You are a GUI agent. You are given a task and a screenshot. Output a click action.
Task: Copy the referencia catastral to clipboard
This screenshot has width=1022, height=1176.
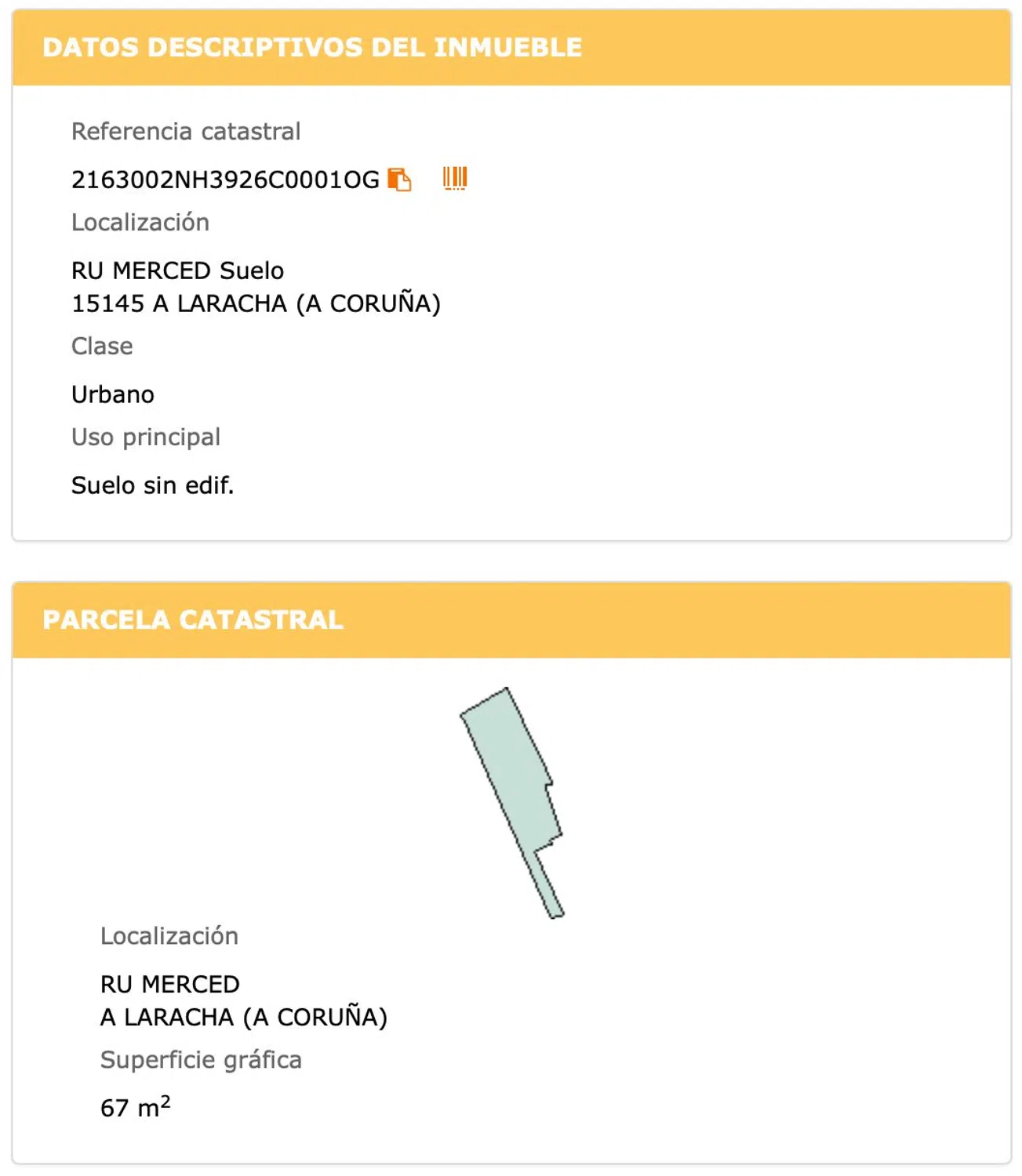[399, 180]
